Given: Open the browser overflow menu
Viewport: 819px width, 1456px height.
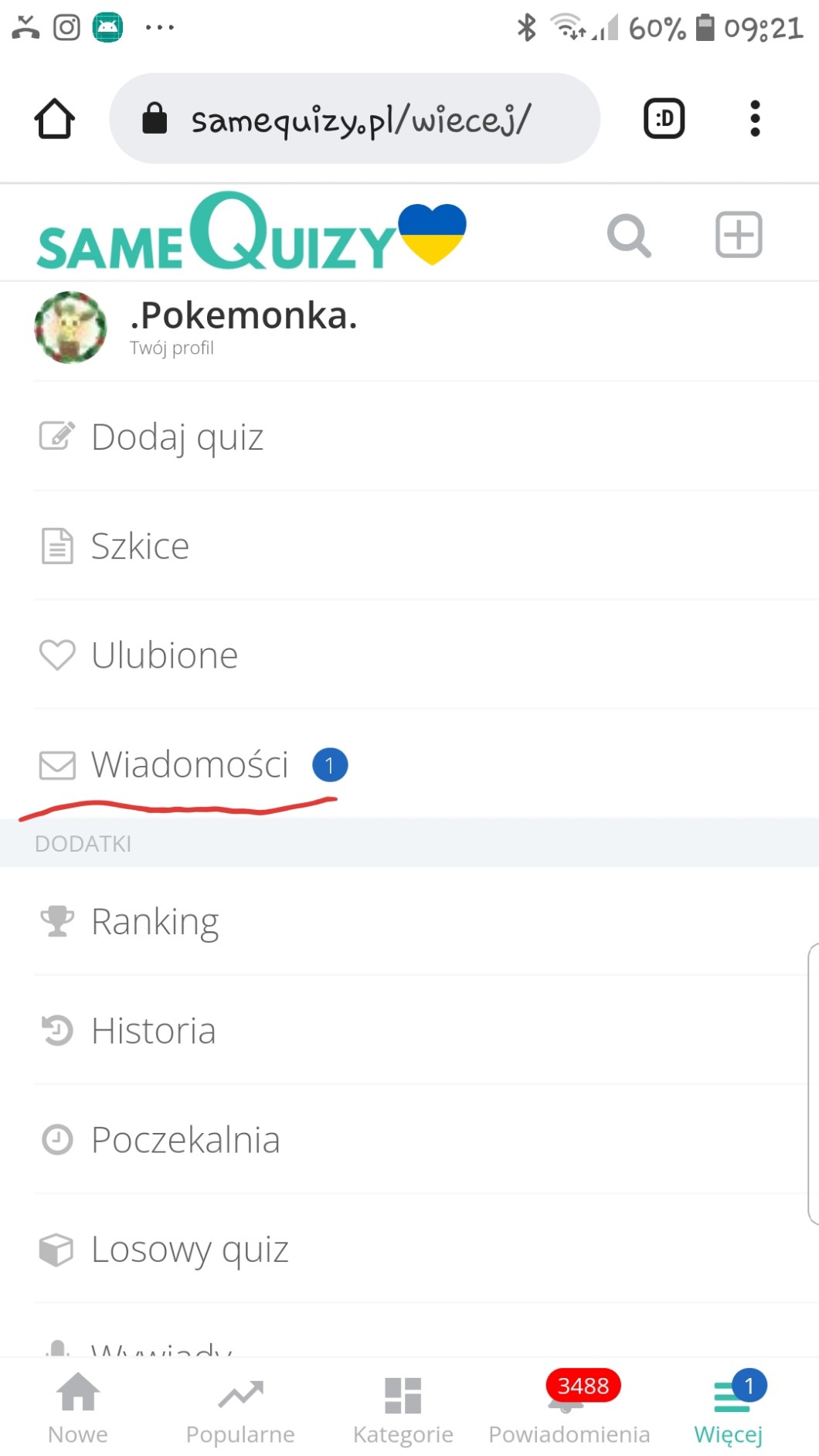Looking at the screenshot, I should tap(755, 119).
